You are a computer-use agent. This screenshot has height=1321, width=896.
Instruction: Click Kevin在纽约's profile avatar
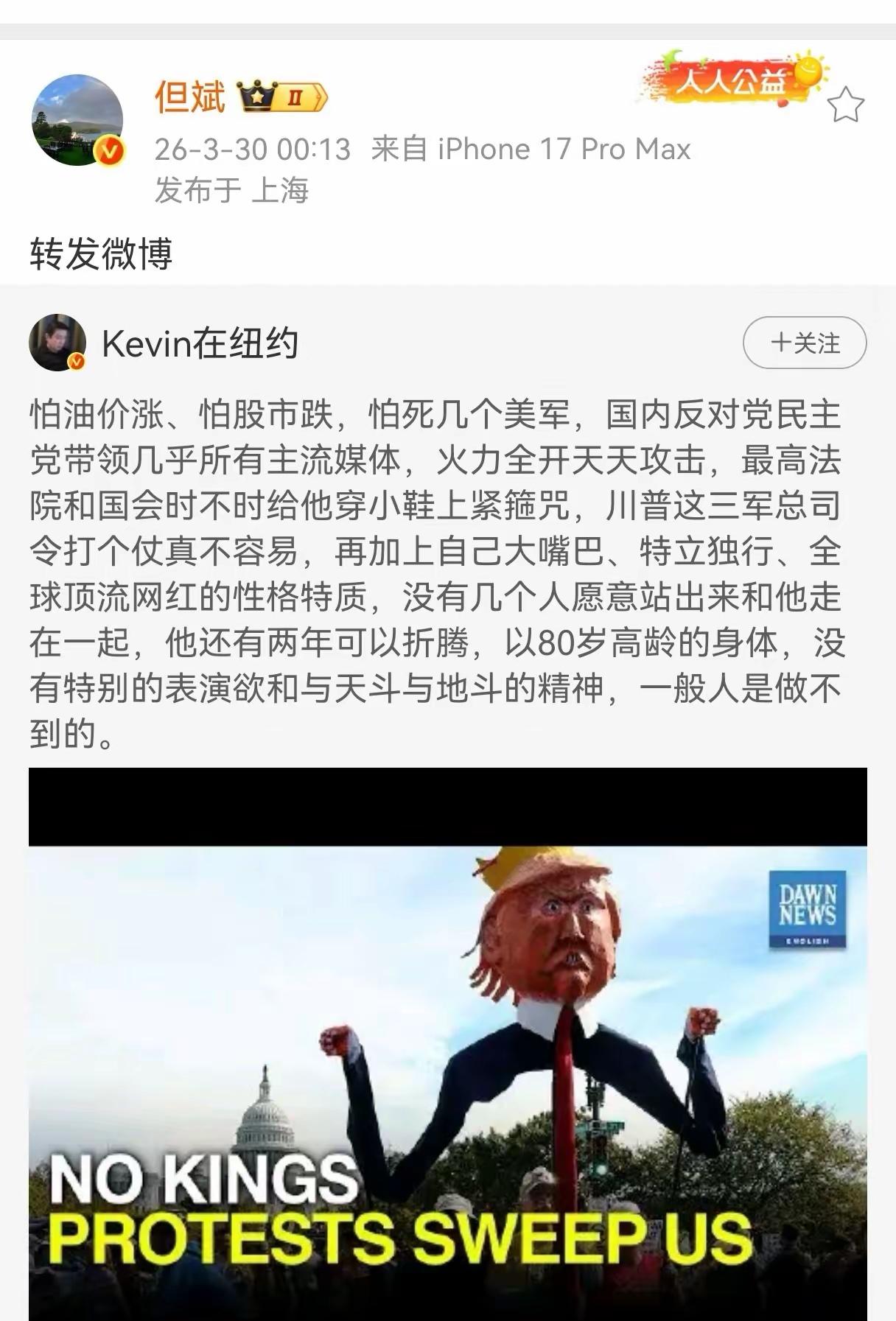tap(59, 341)
